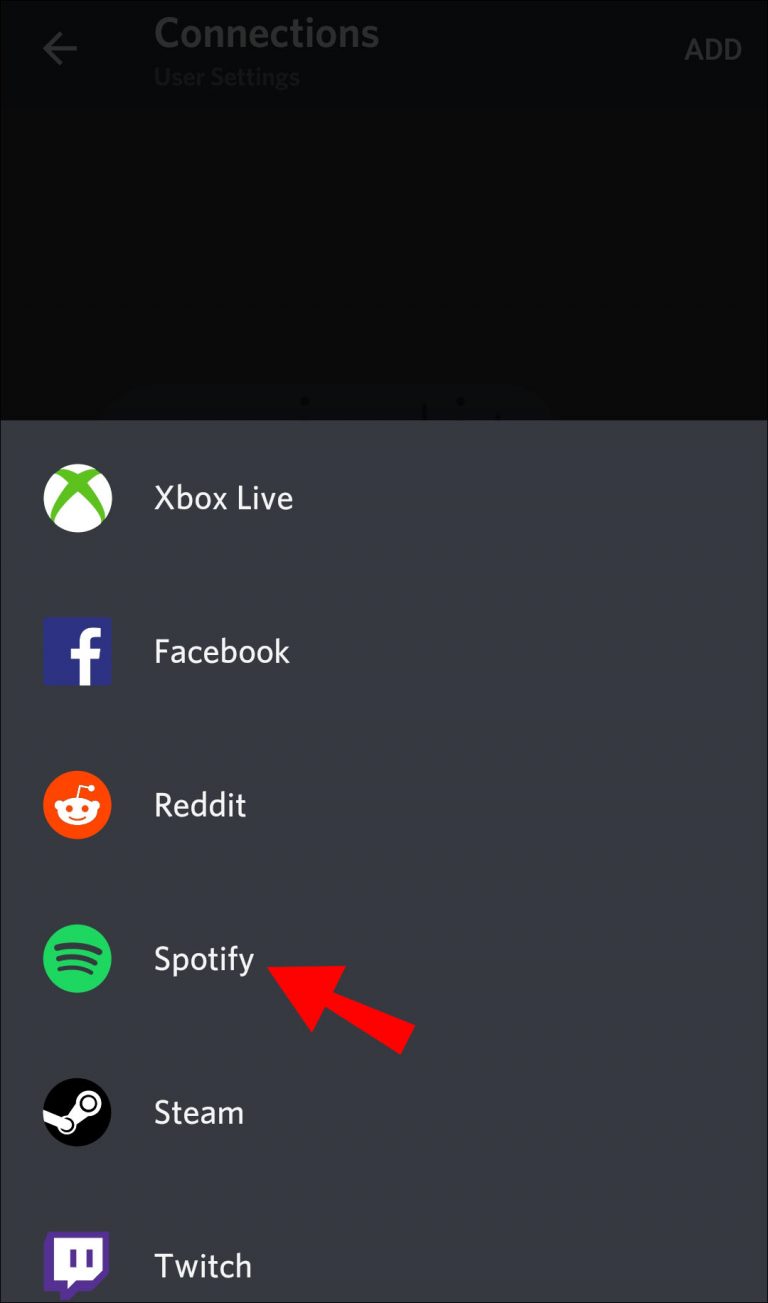Go back using the arrow icon

click(x=60, y=48)
